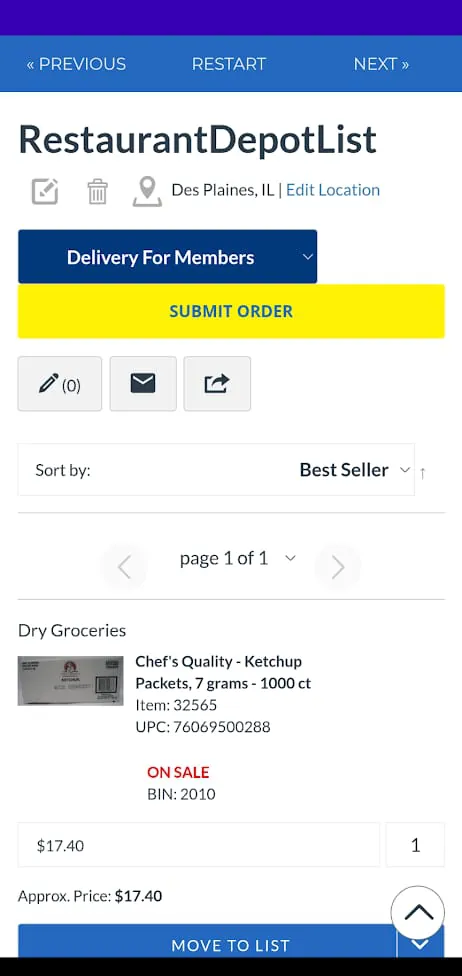
Task: Edit the list name icon
Action: click(x=45, y=191)
